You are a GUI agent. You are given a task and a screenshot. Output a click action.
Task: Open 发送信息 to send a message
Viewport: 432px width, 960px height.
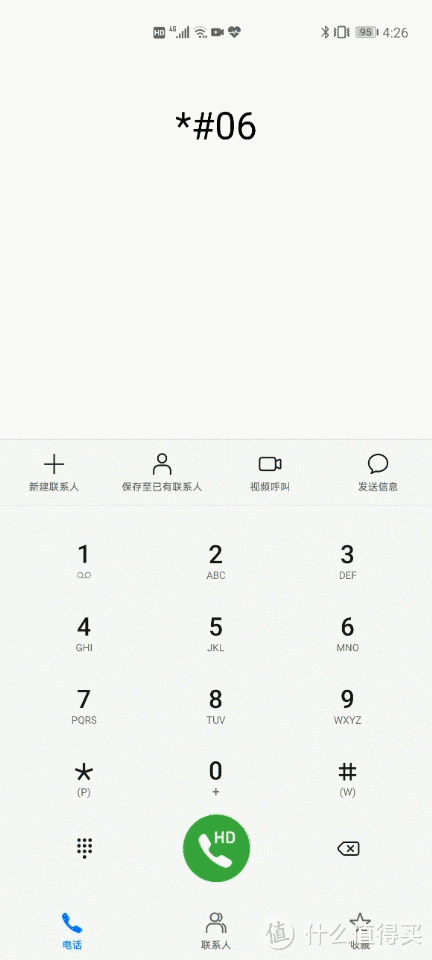point(378,473)
